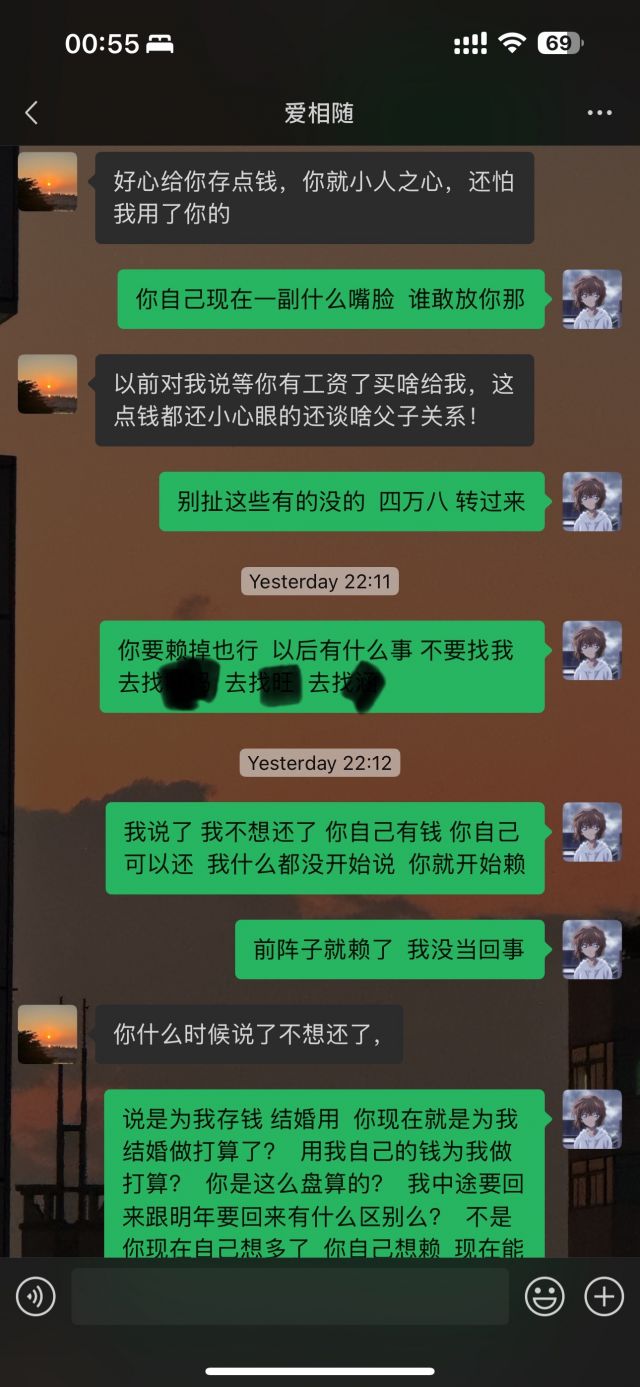Open sunset avatar beside 你什么时候说了不想还了 message
Image resolution: width=640 pixels, height=1387 pixels.
click(47, 1034)
